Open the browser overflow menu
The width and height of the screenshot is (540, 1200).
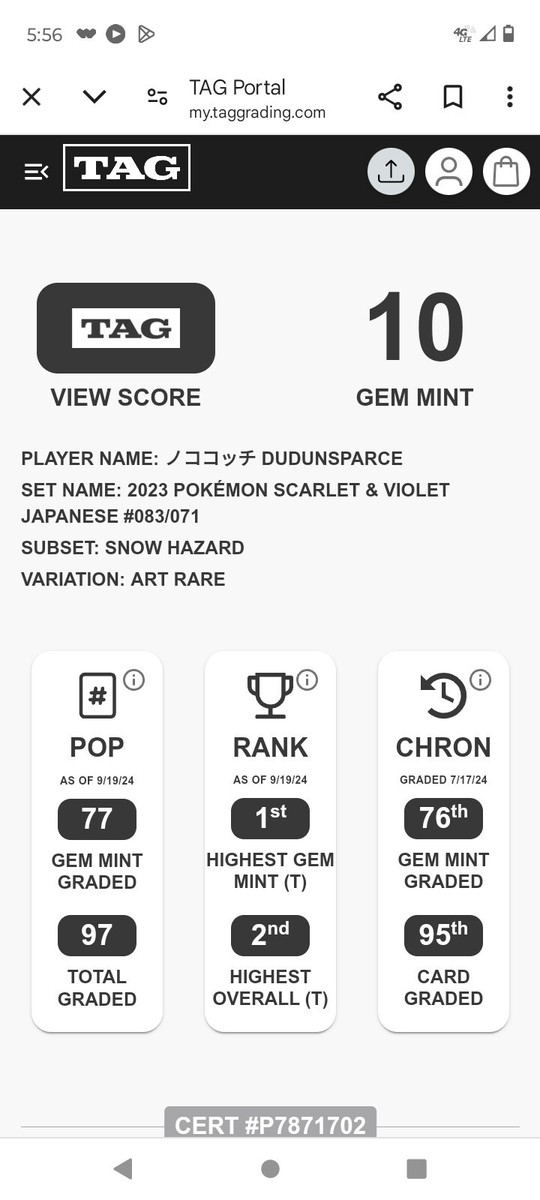510,97
